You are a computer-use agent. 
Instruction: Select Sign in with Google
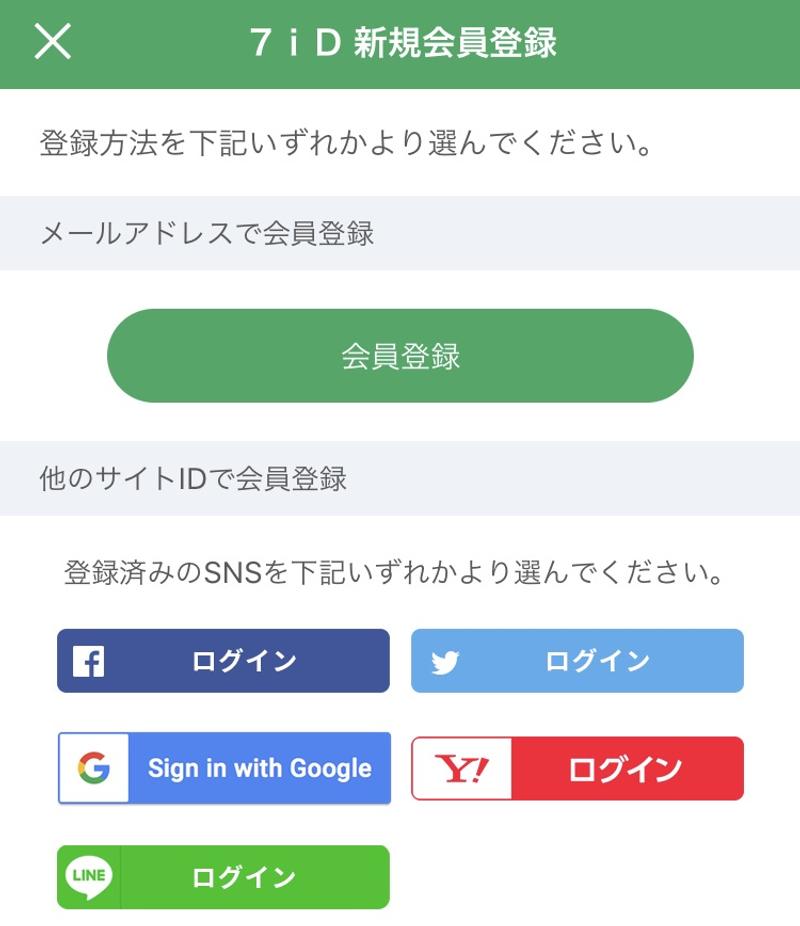pos(224,768)
